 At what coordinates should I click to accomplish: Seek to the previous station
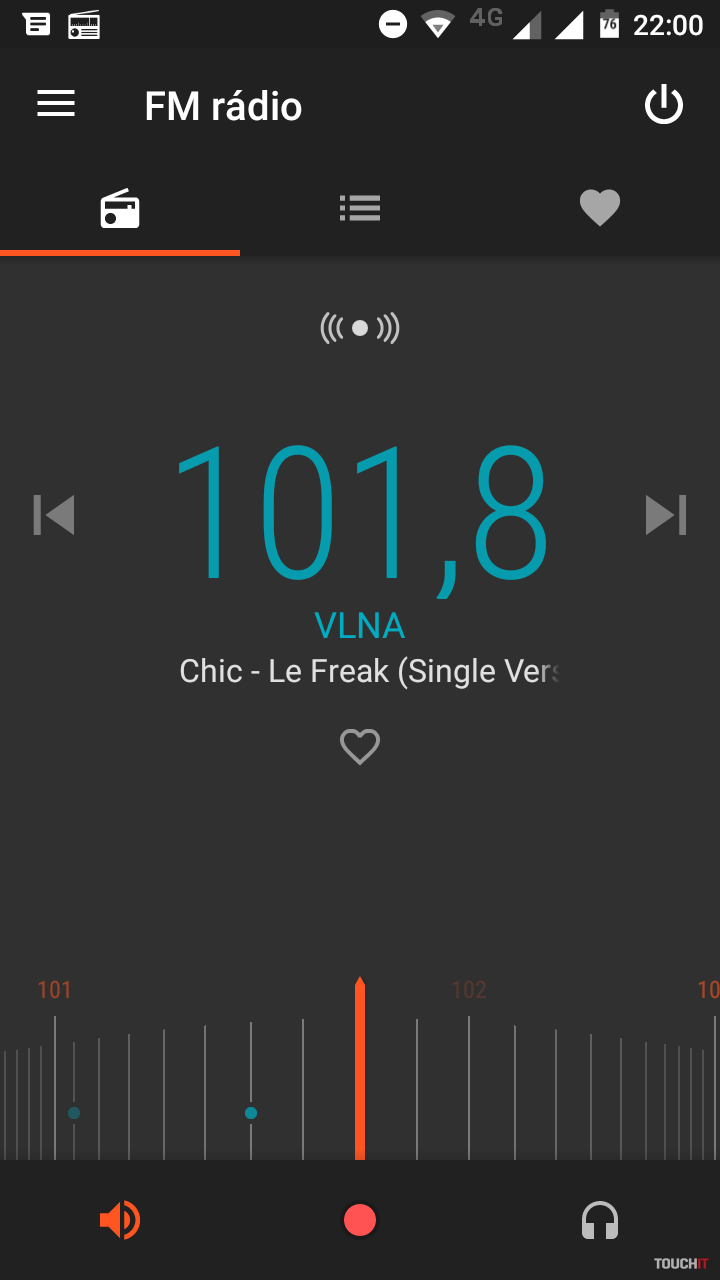(x=54, y=515)
